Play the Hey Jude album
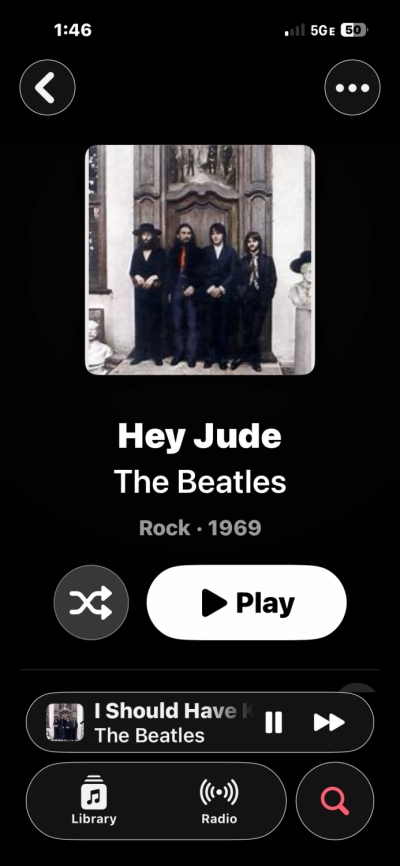Screen dimensions: 400x866 (x=246, y=602)
